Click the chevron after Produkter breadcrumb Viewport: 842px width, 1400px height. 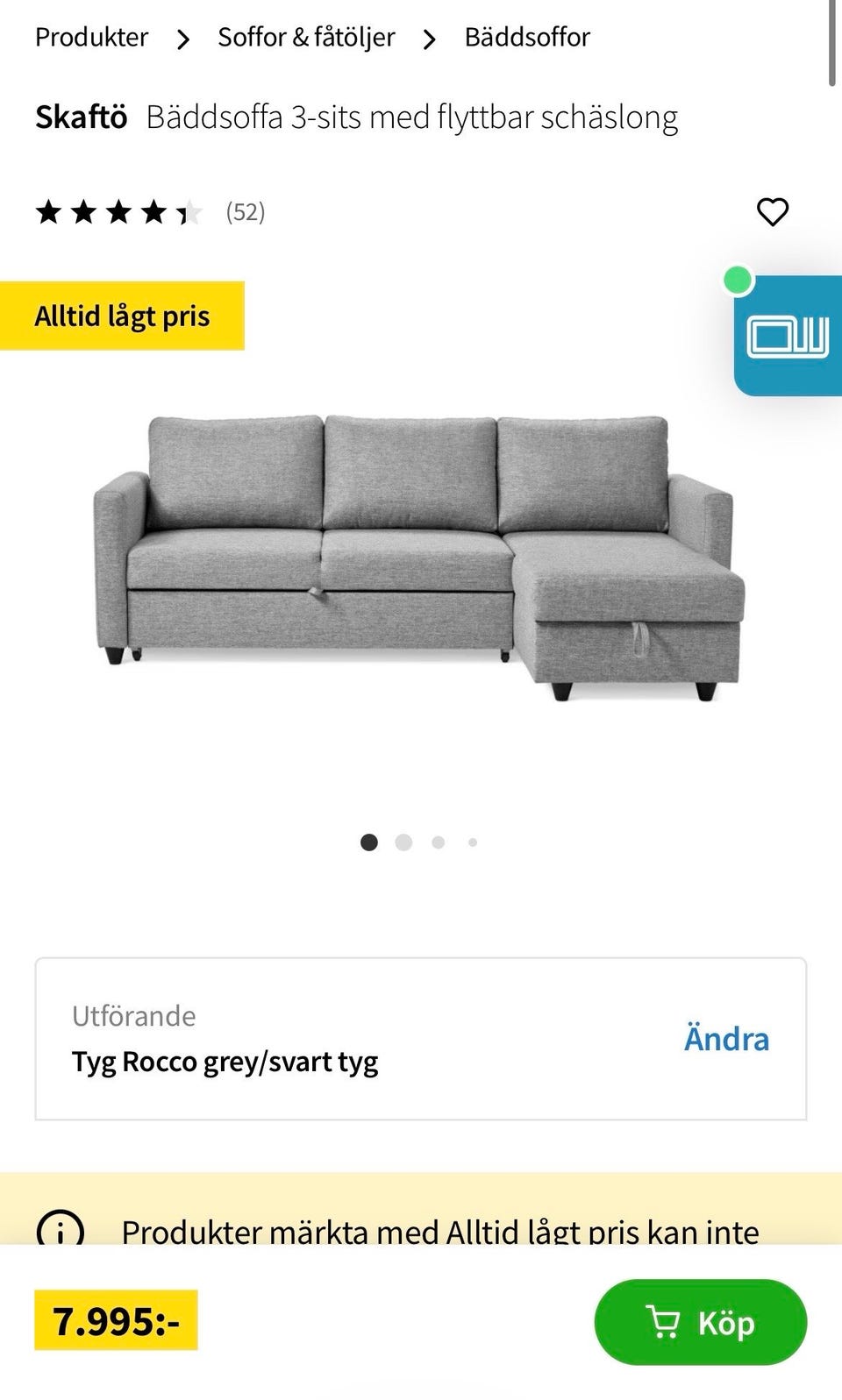tap(182, 38)
